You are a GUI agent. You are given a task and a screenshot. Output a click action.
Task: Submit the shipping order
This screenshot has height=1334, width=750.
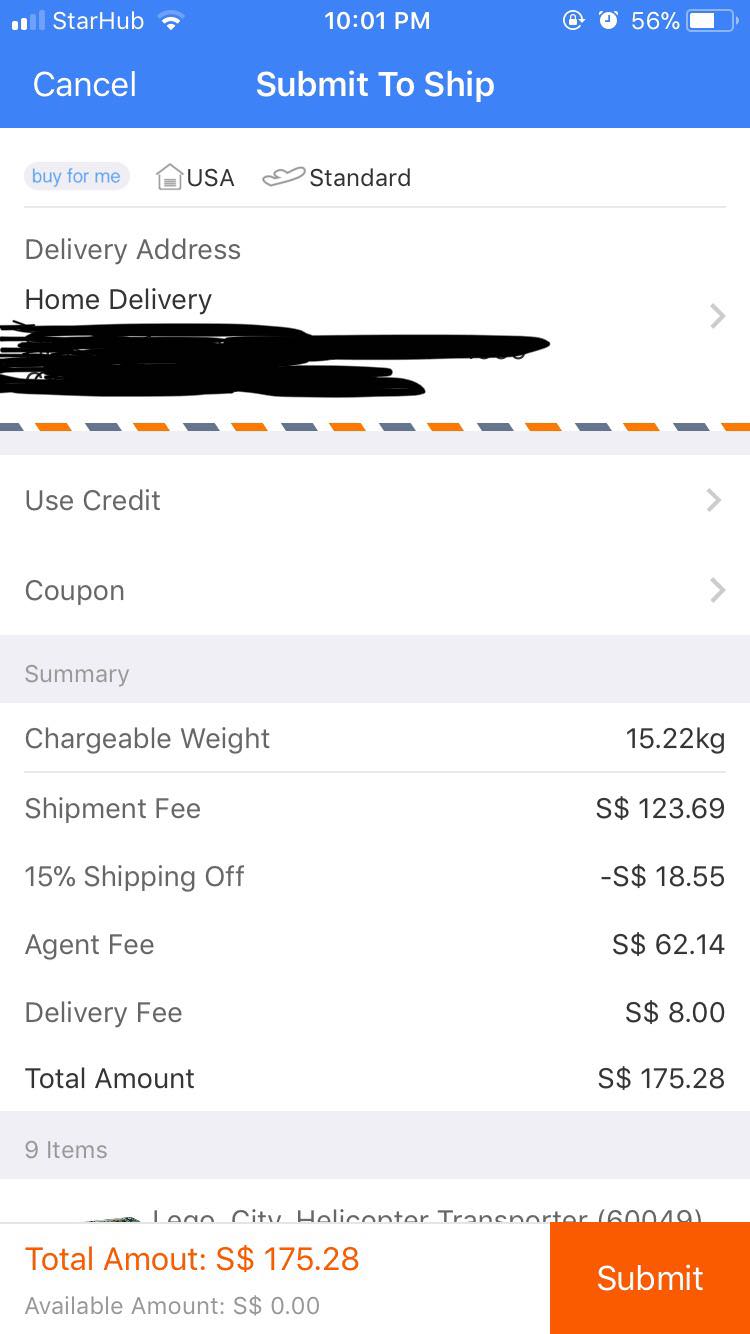point(649,1277)
